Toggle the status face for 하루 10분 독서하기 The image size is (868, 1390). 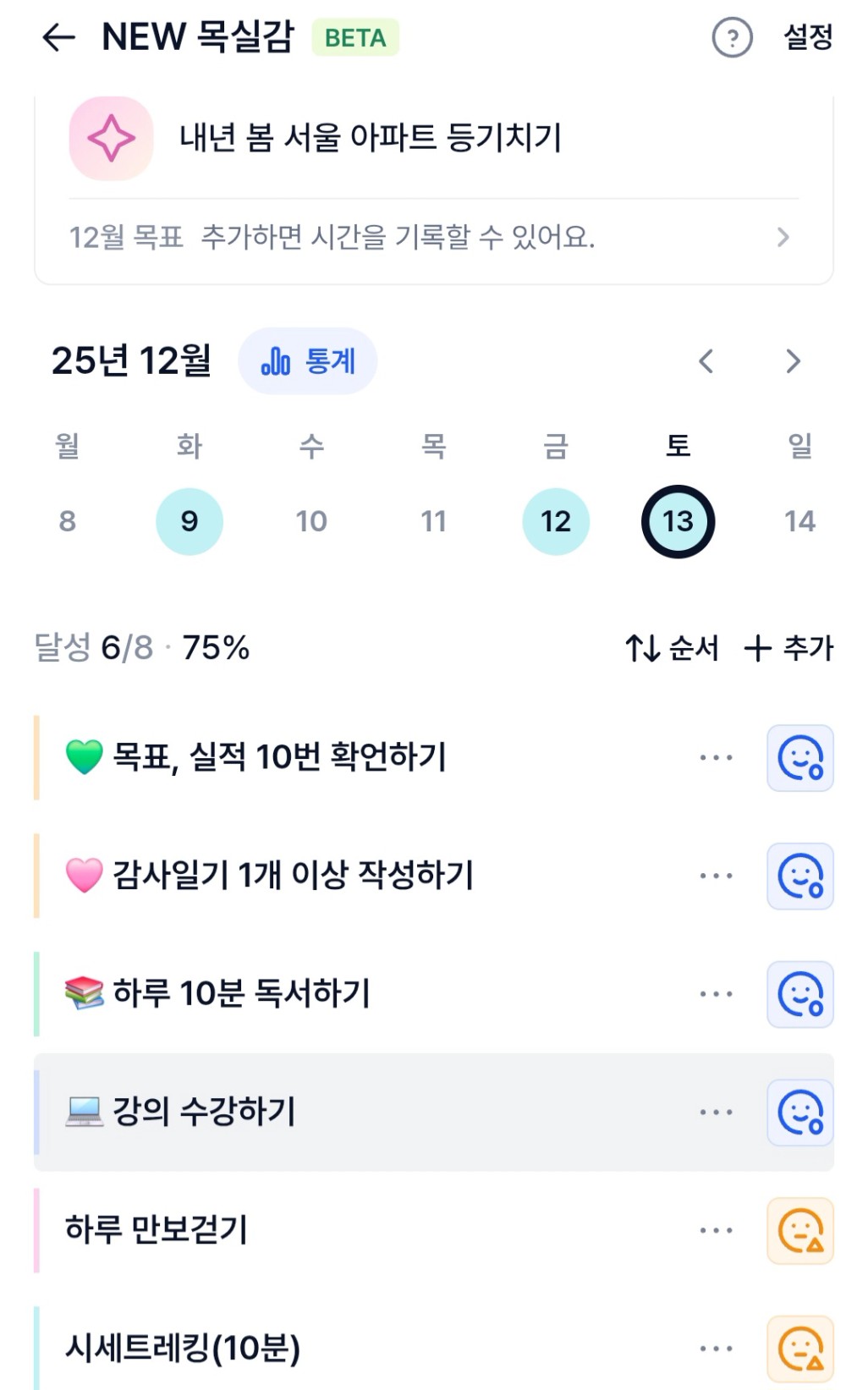tap(800, 995)
